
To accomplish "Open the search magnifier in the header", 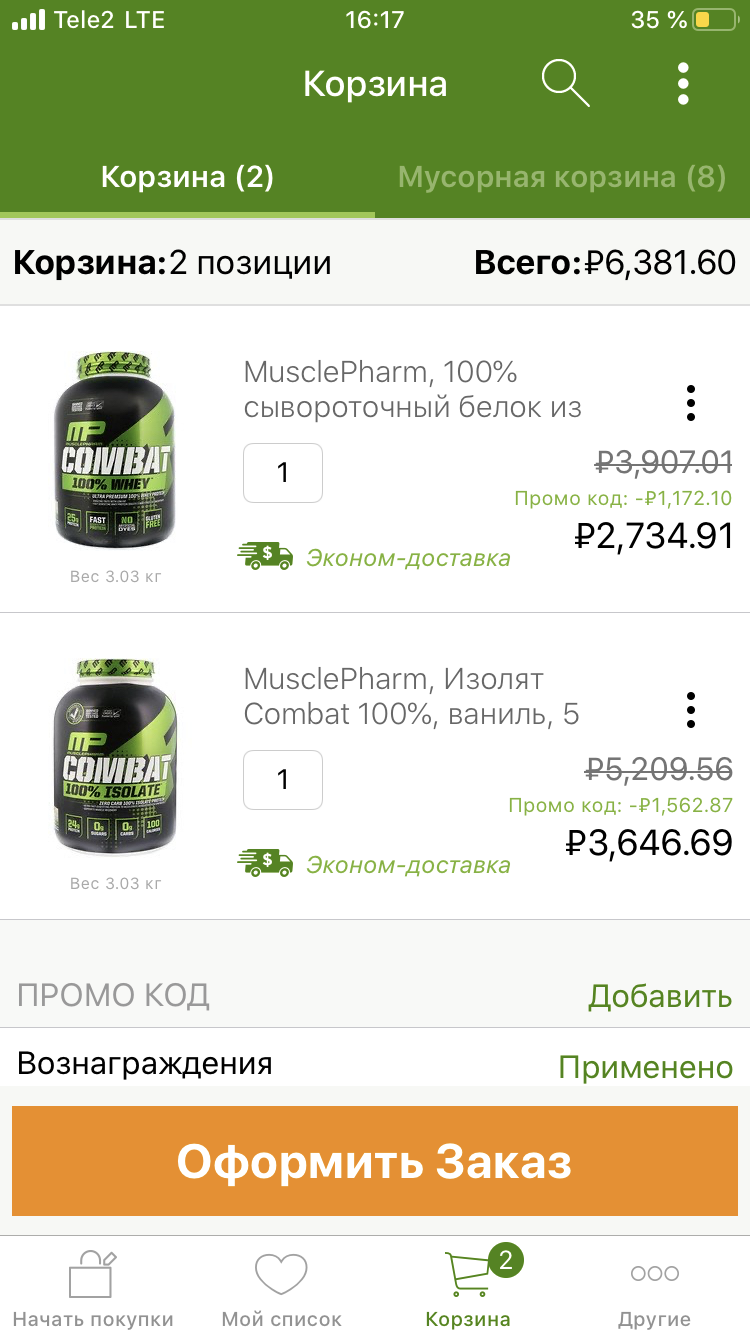I will coord(565,83).
